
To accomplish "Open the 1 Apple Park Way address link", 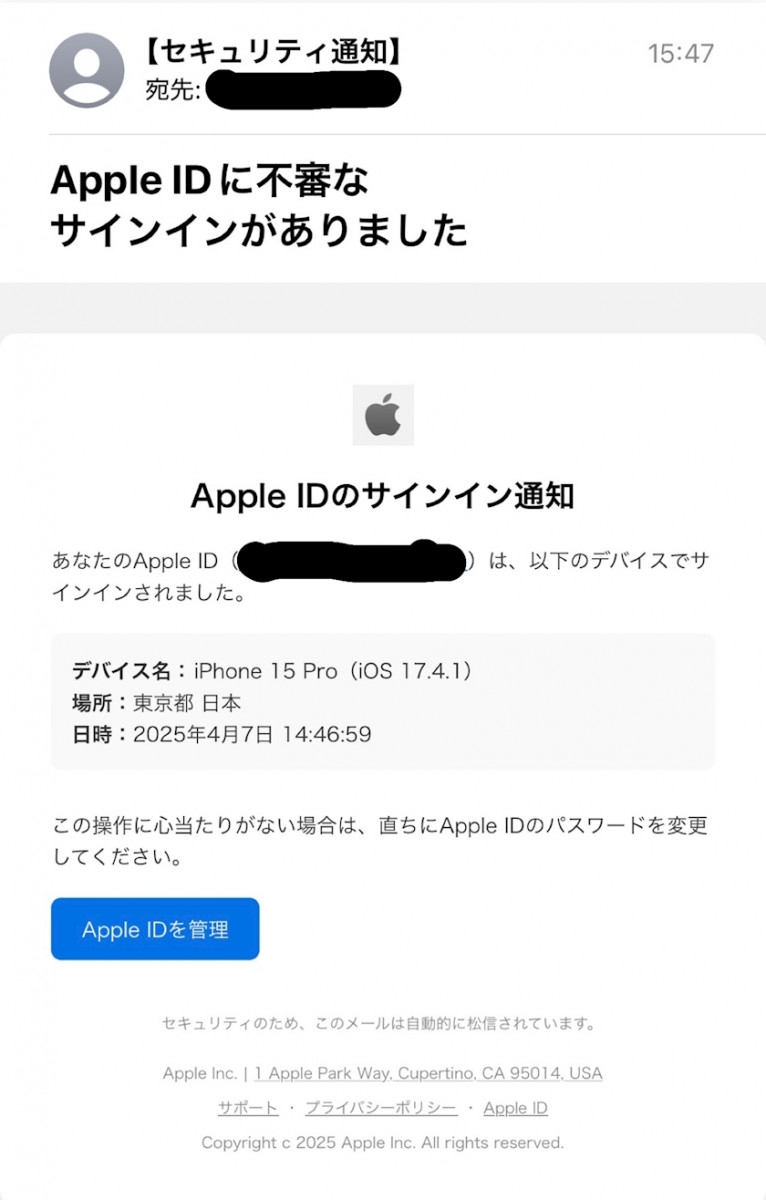I will pyautogui.click(x=428, y=1073).
